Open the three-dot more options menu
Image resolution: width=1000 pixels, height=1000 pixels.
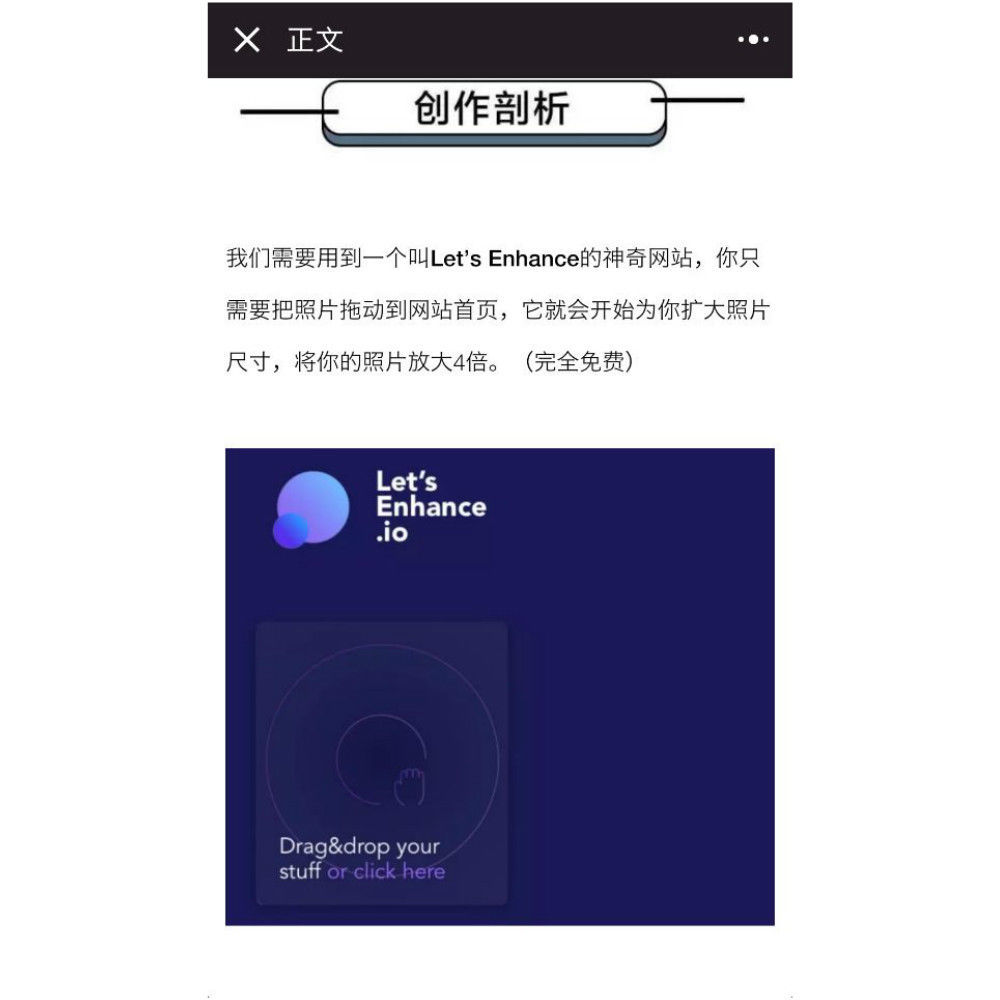pyautogui.click(x=753, y=40)
